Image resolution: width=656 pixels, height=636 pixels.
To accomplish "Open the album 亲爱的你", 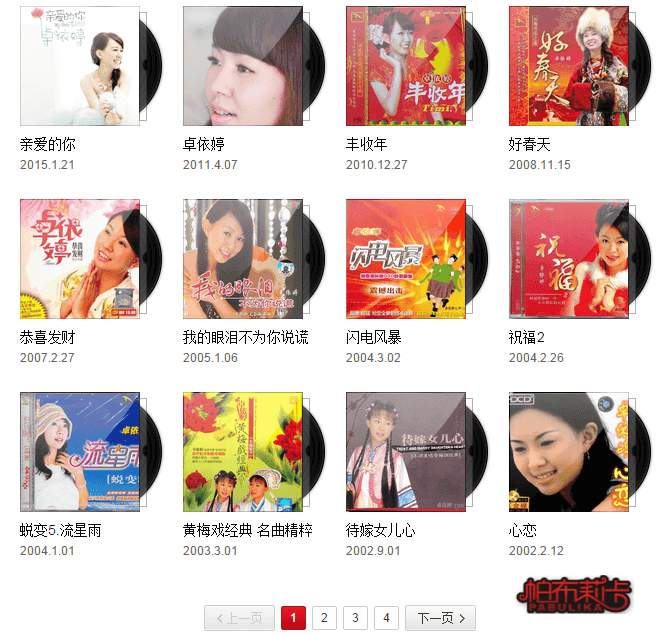I will tap(80, 66).
